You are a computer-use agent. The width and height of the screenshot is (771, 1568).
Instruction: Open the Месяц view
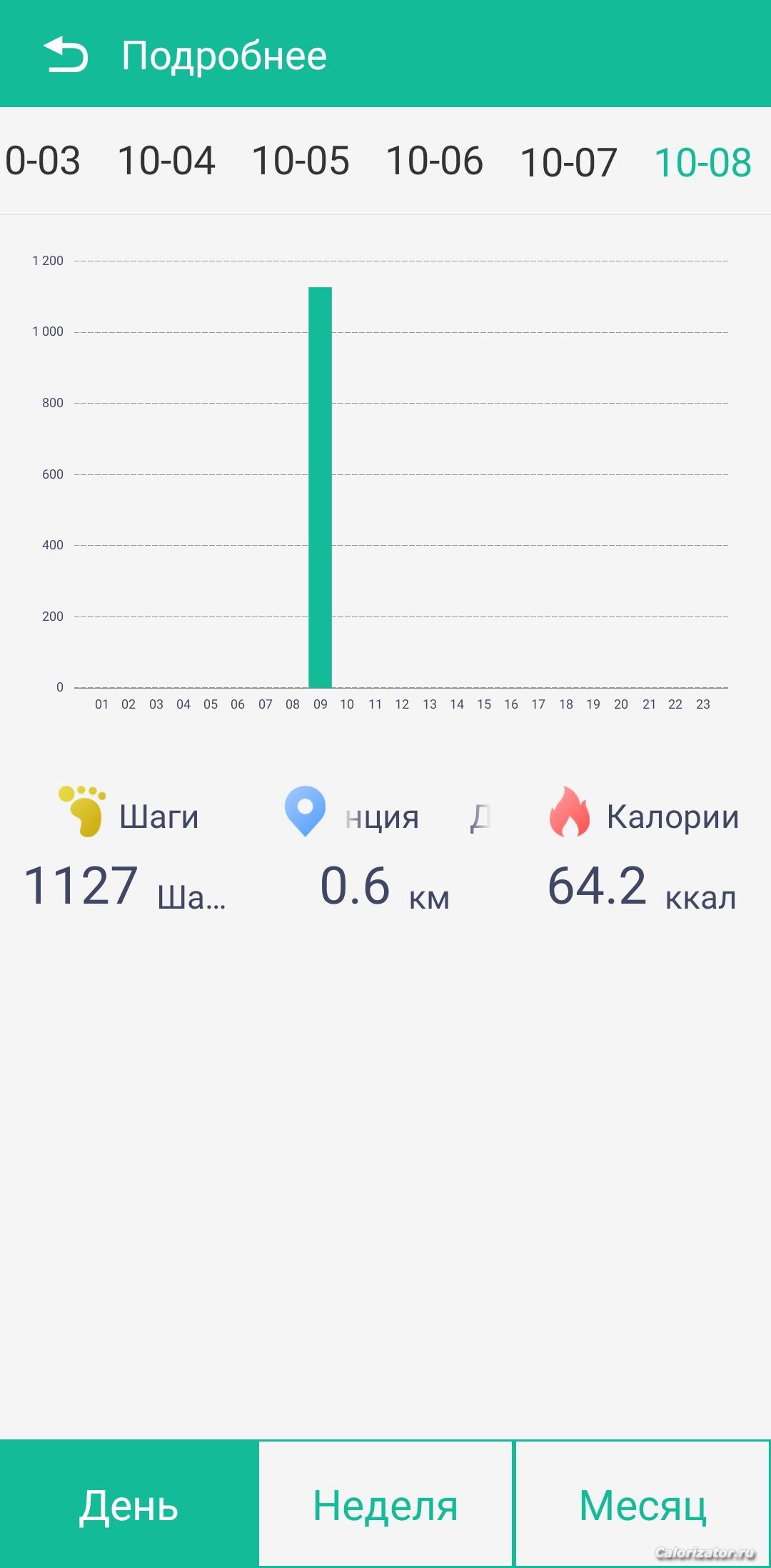[x=642, y=1504]
